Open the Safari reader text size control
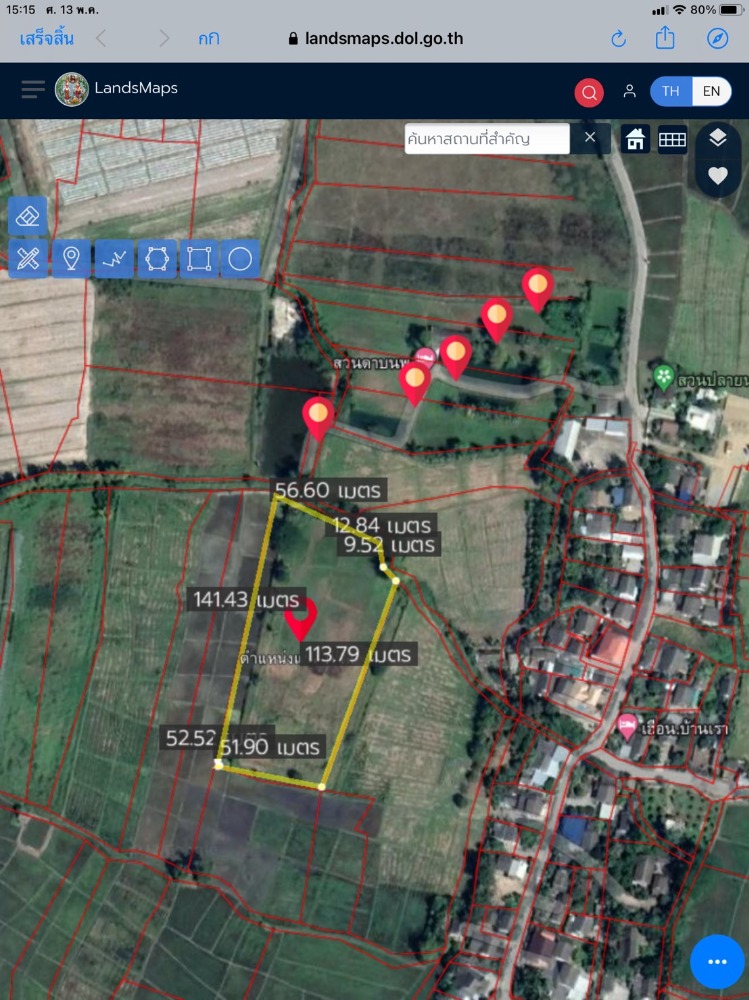The image size is (749, 1000). coord(209,39)
